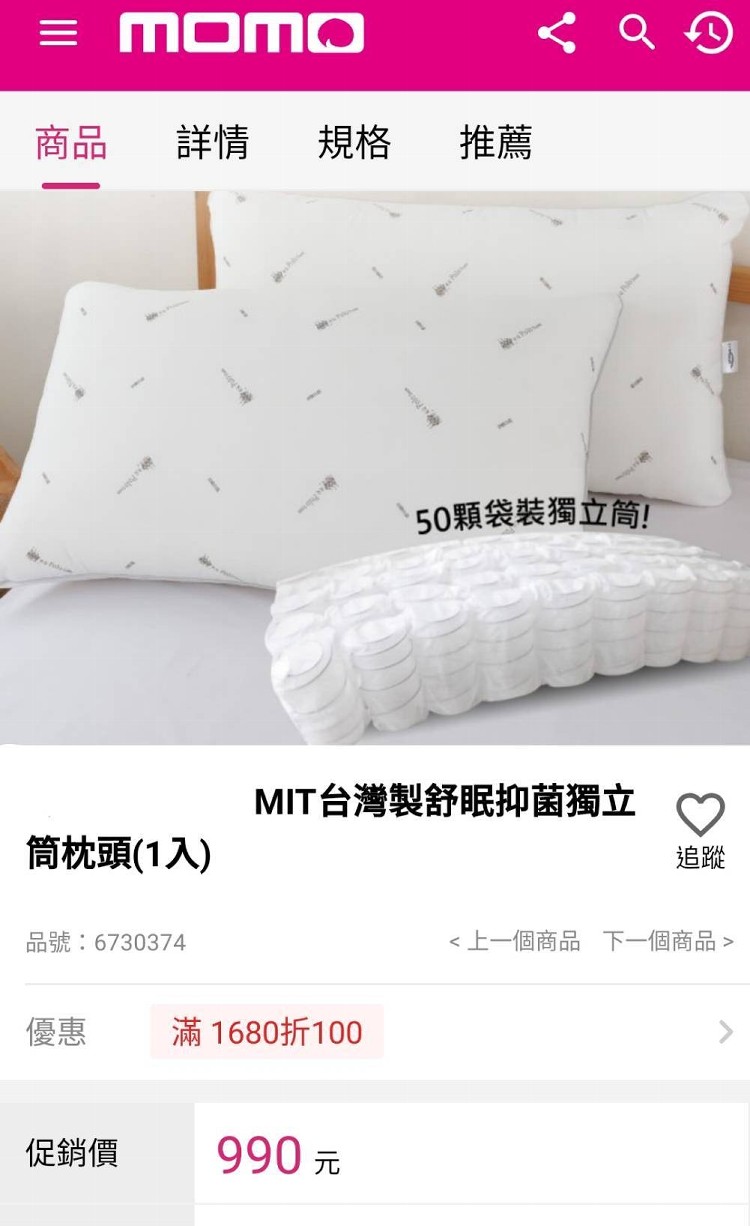View browsing history
750x1226 pixels.
pos(709,34)
